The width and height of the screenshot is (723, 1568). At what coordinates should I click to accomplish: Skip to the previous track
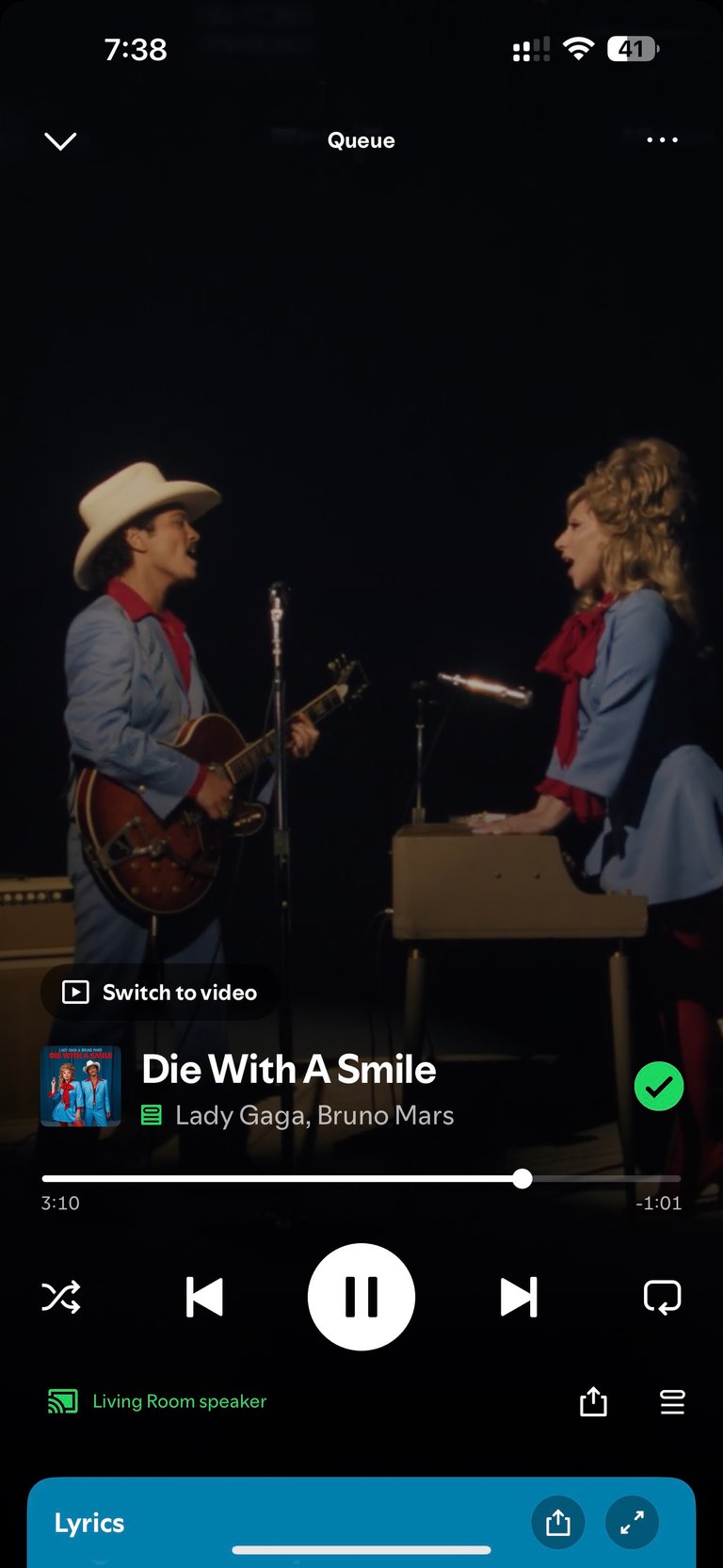(x=204, y=1297)
